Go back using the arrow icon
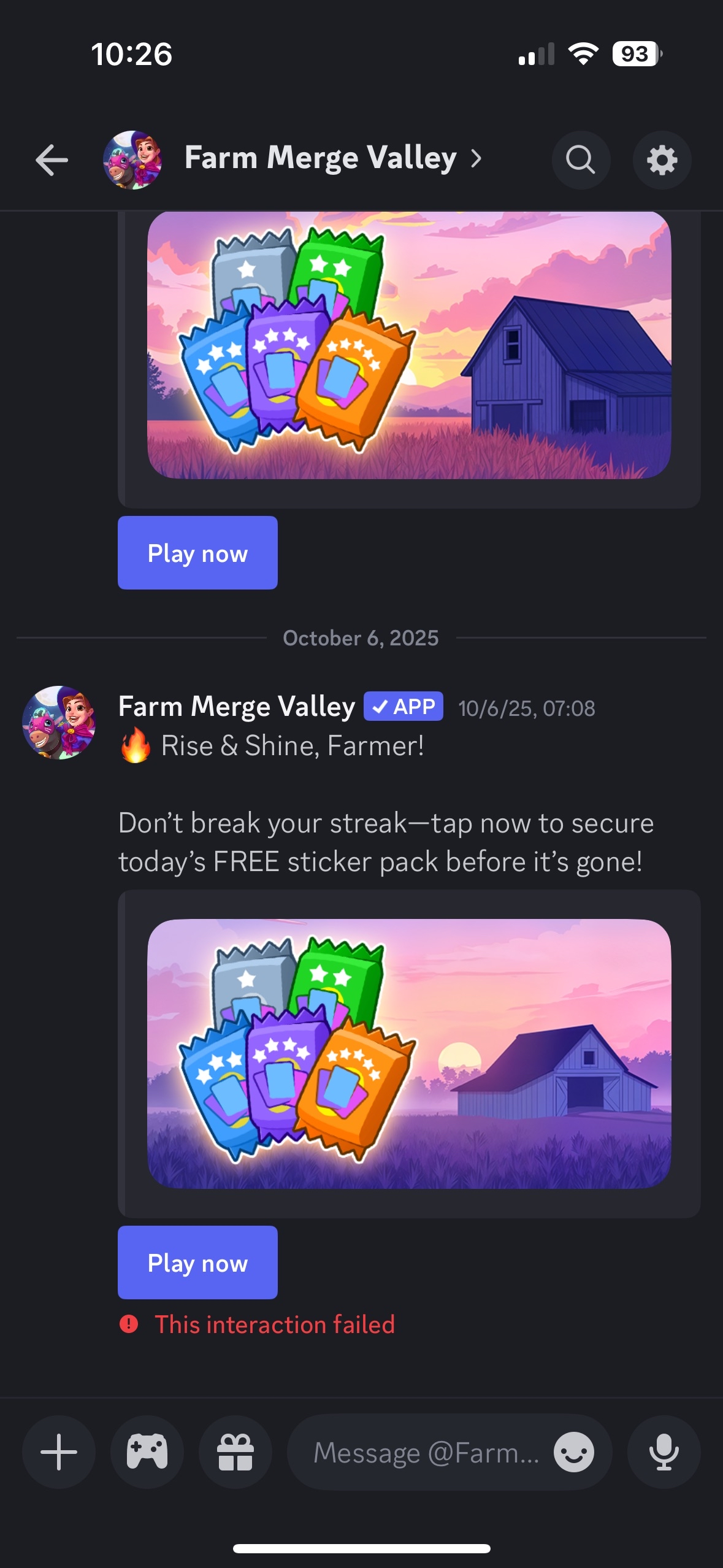723x1568 pixels. [x=52, y=160]
